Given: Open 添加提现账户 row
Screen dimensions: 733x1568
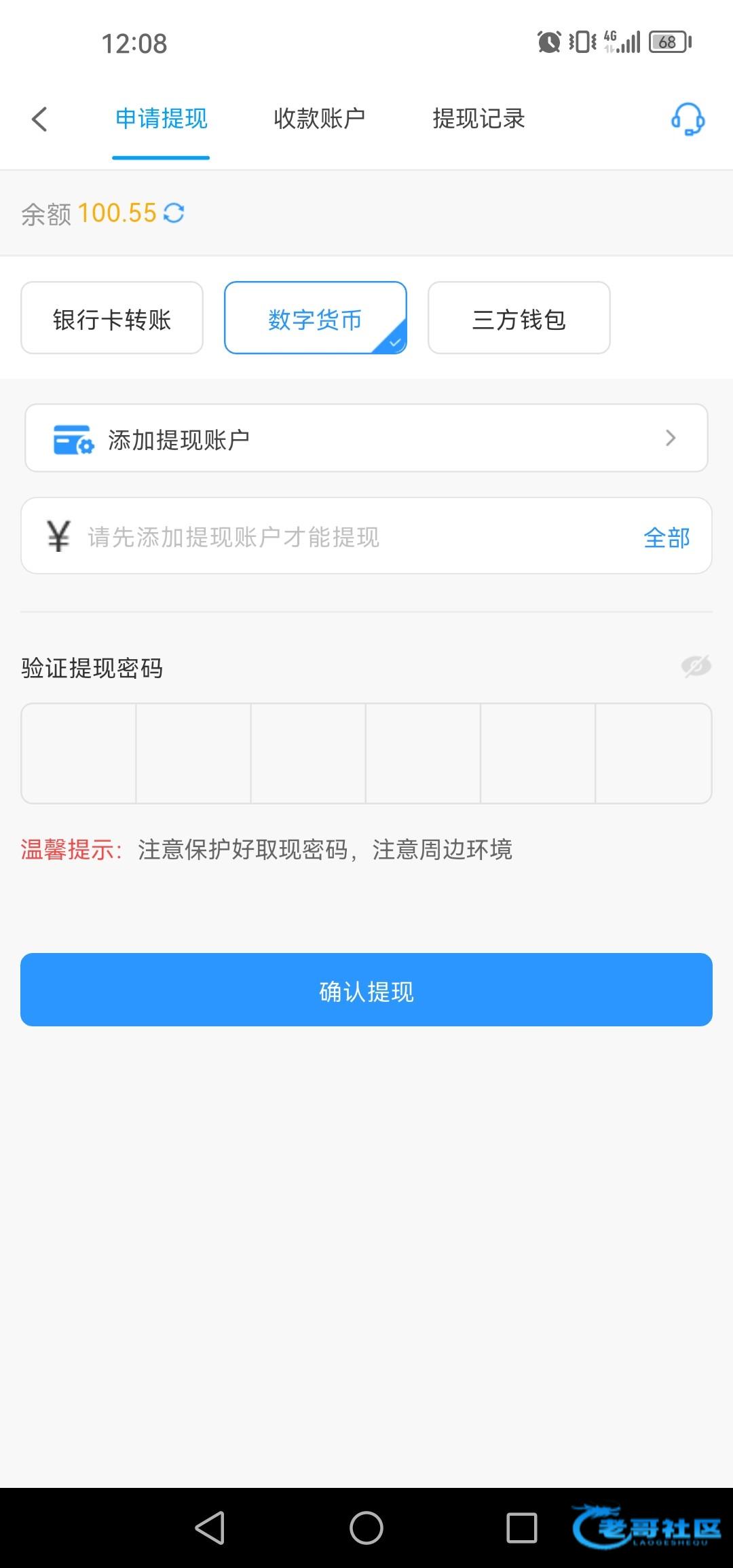Looking at the screenshot, I should 366,438.
